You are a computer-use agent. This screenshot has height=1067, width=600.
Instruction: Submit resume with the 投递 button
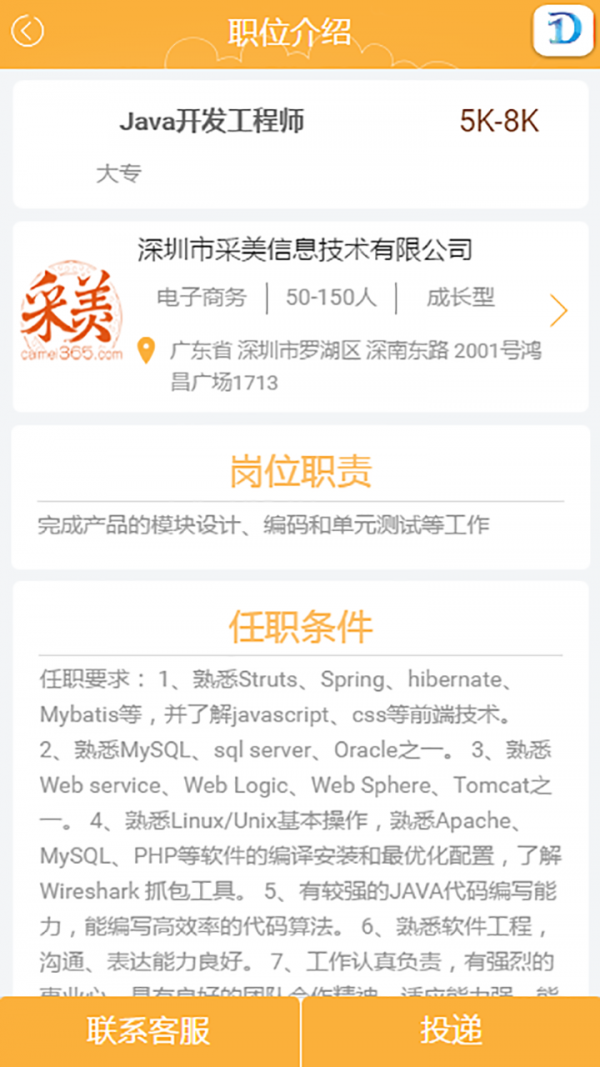coord(451,1031)
